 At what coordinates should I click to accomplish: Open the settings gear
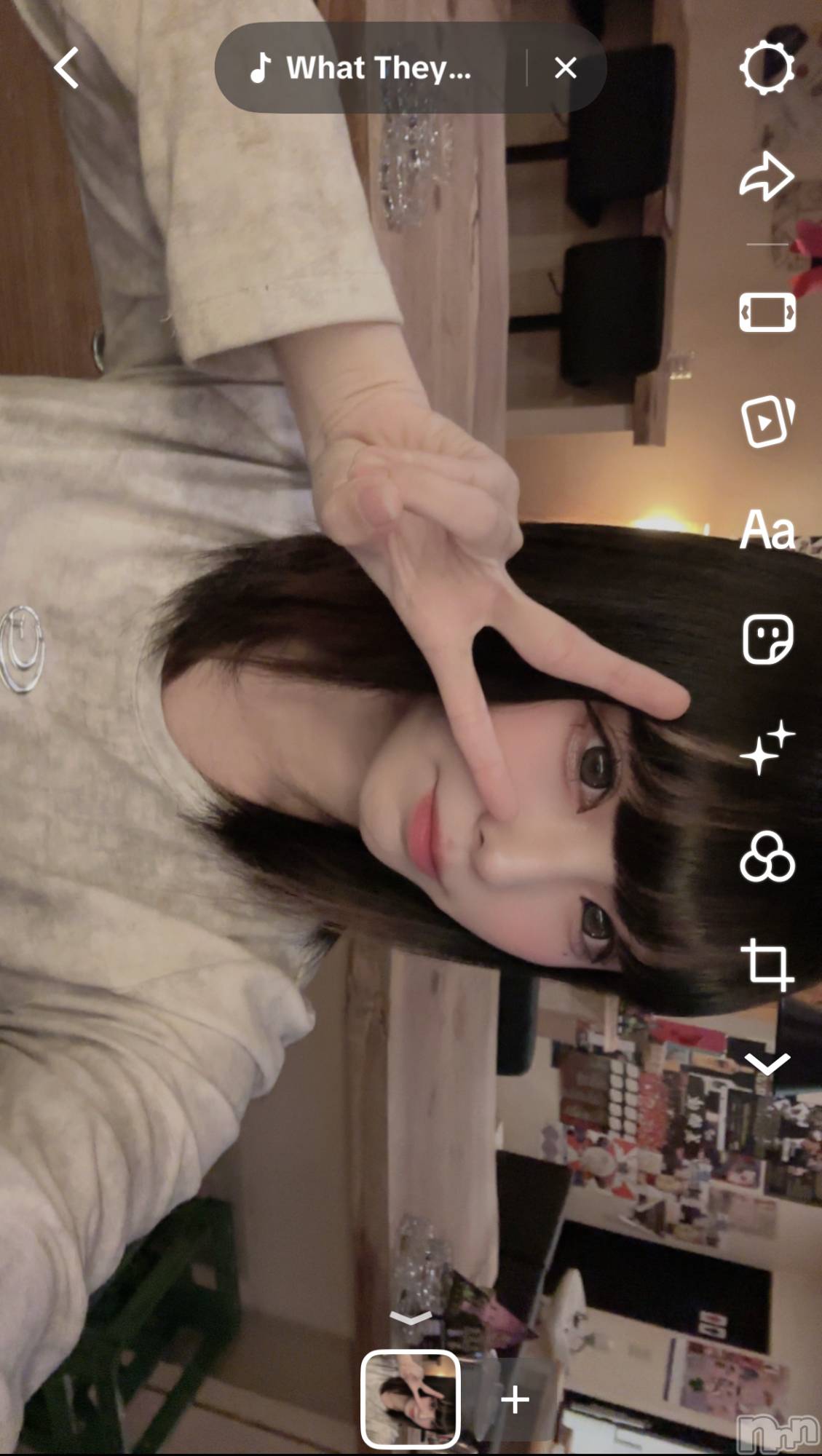pos(766,68)
